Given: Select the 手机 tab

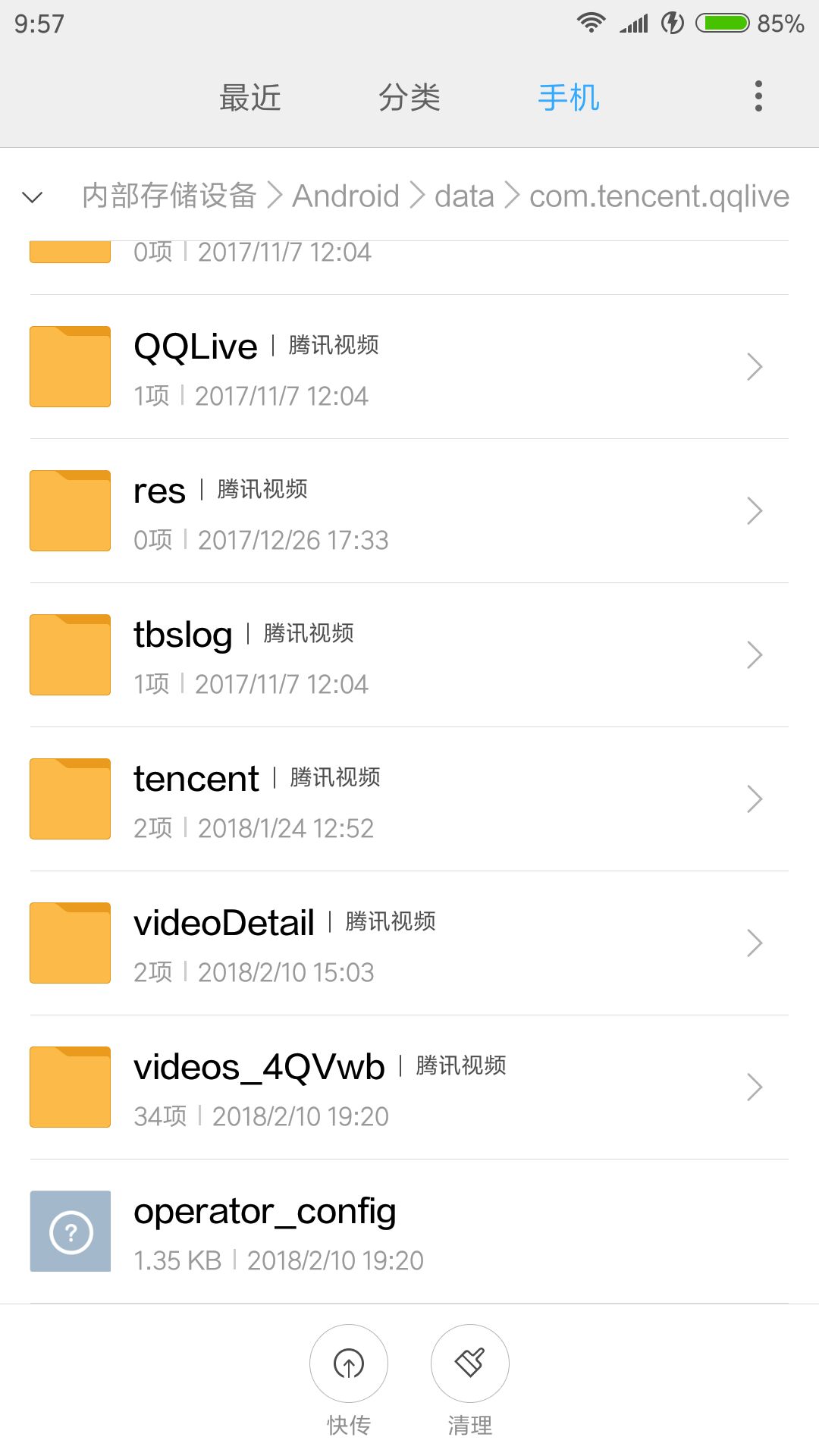Looking at the screenshot, I should coord(569,98).
